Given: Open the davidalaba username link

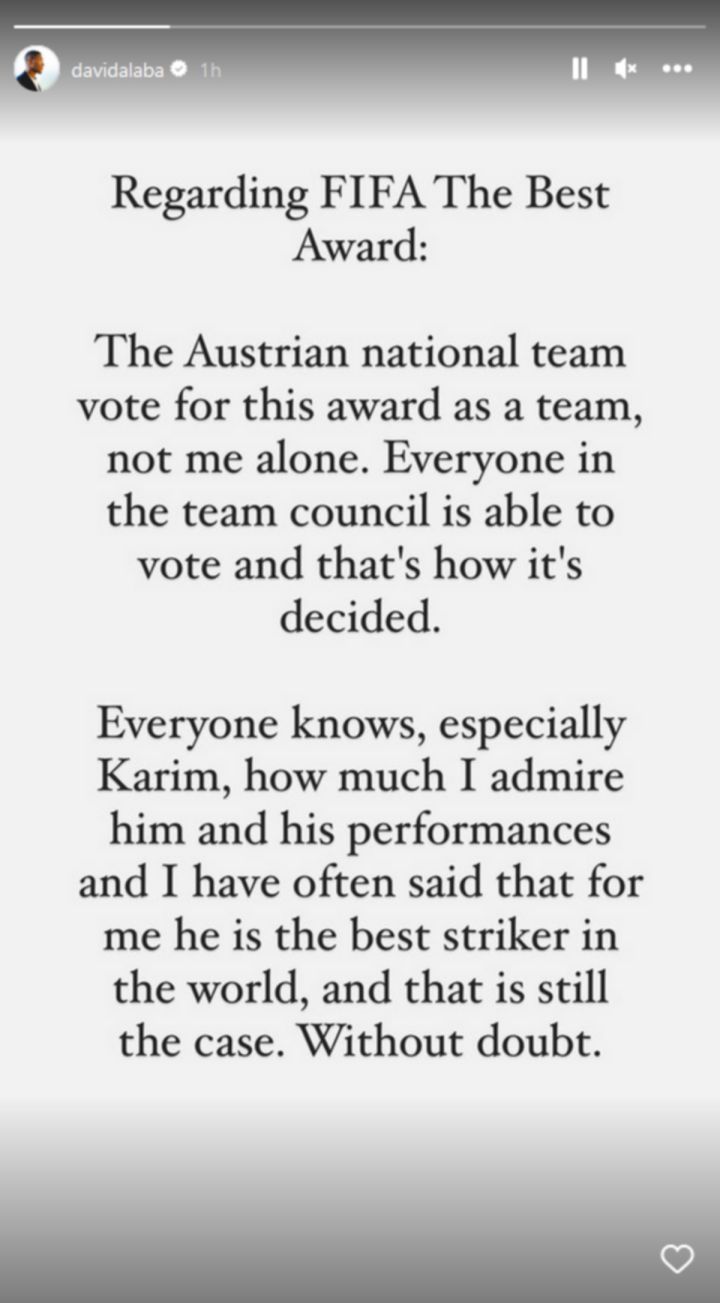Looking at the screenshot, I should pos(117,70).
